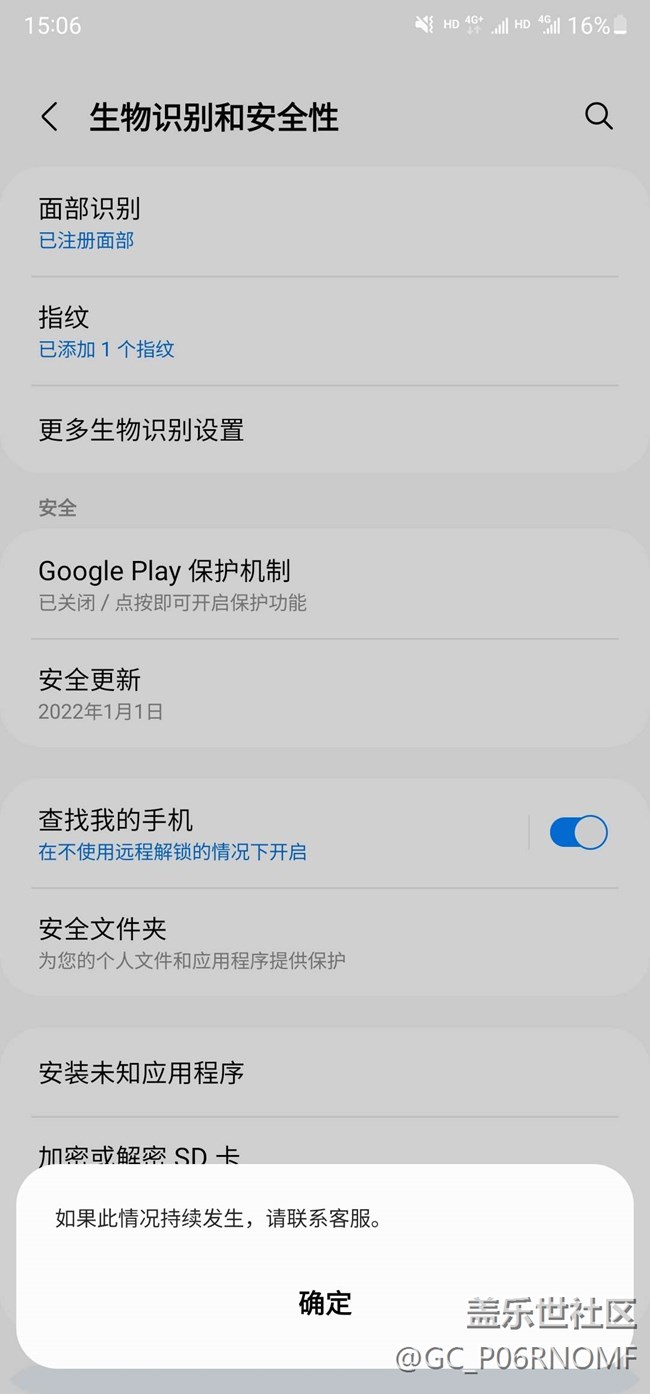Open 指纹 settings

pyautogui.click(x=300, y=332)
